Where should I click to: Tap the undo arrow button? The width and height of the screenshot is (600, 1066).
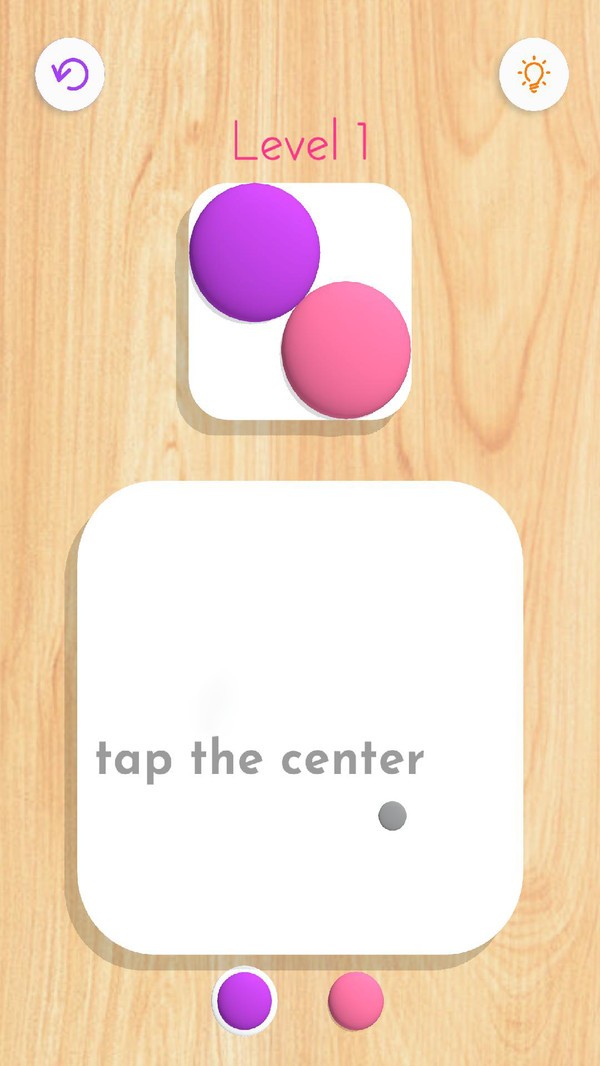click(x=70, y=74)
